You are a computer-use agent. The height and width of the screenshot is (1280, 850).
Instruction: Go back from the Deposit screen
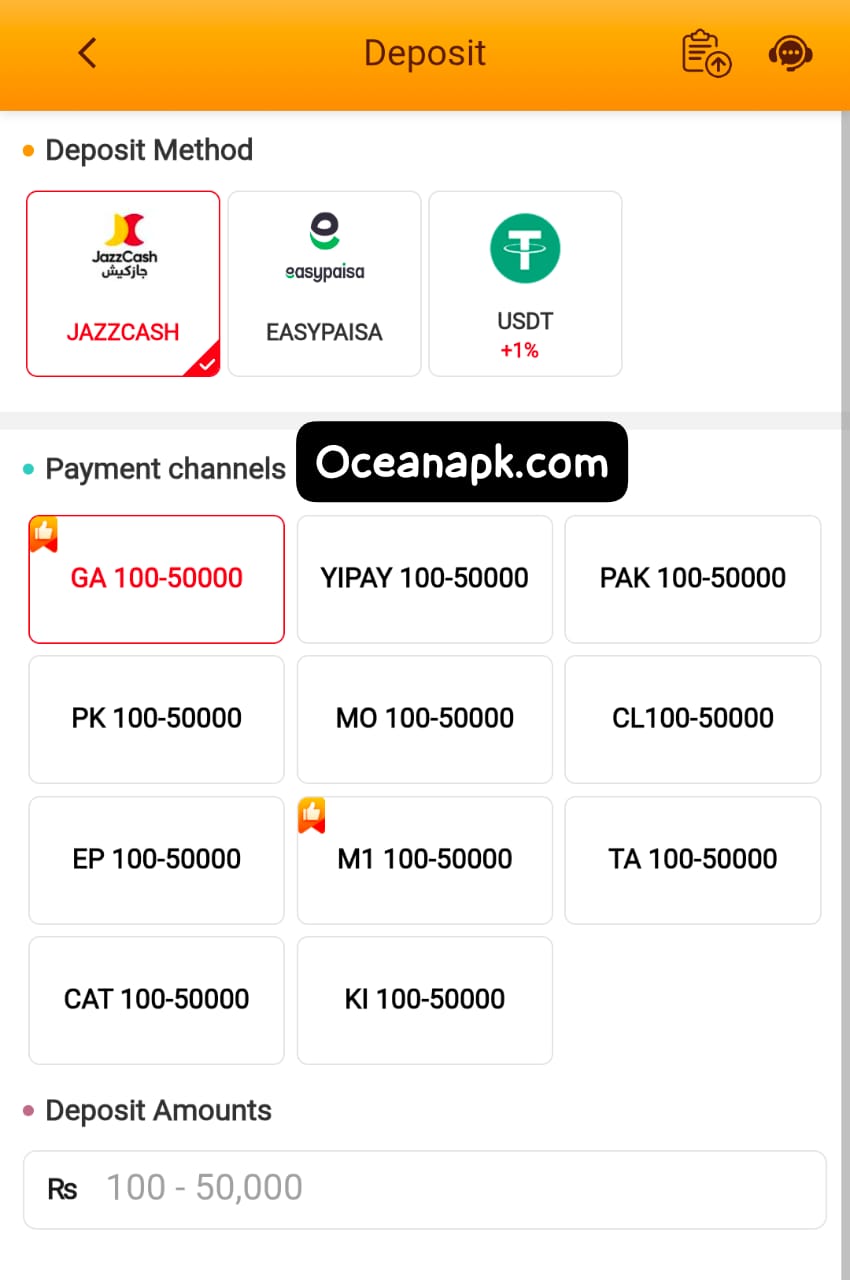pos(88,53)
